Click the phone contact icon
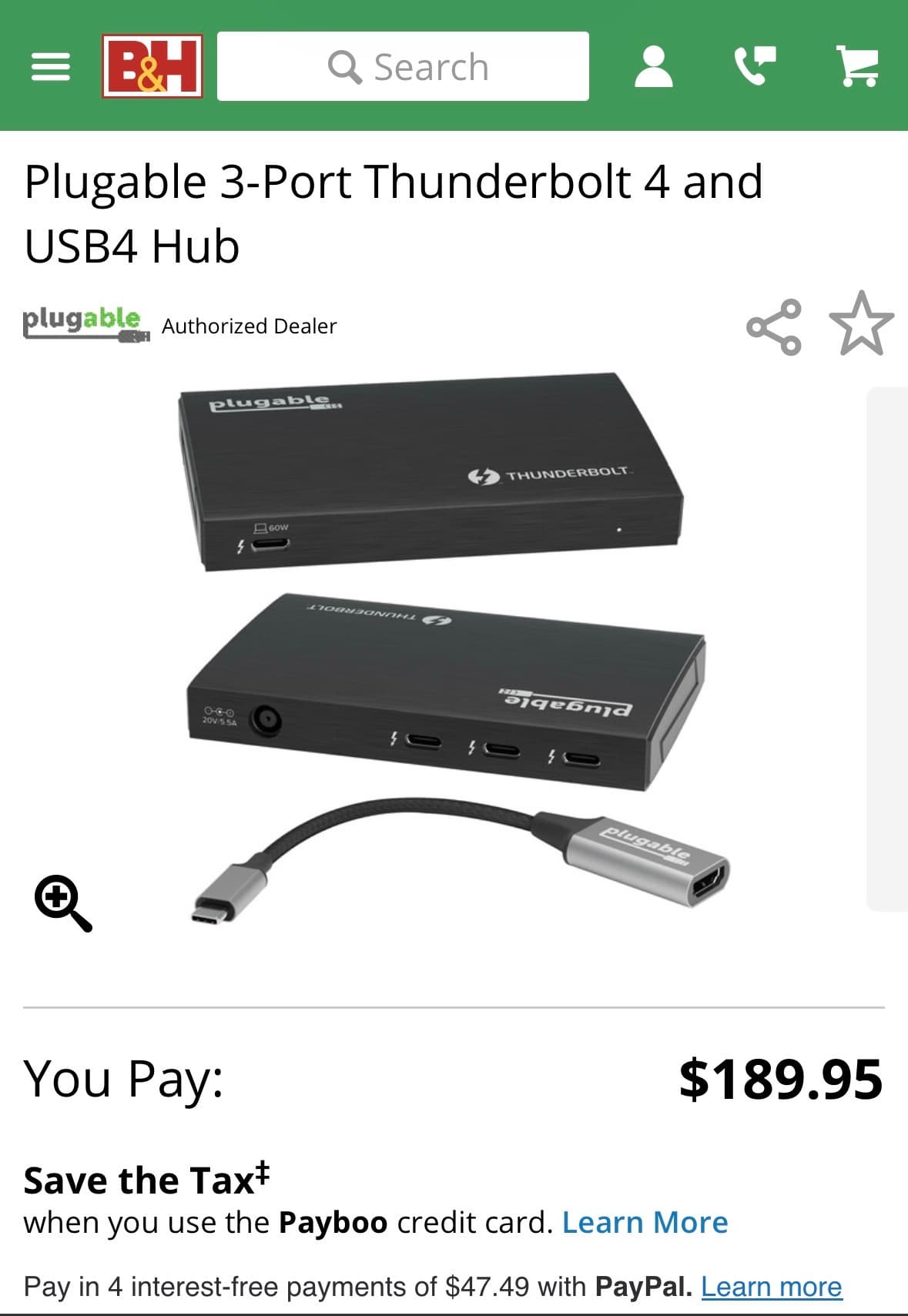The image size is (908, 1316). pos(753,66)
